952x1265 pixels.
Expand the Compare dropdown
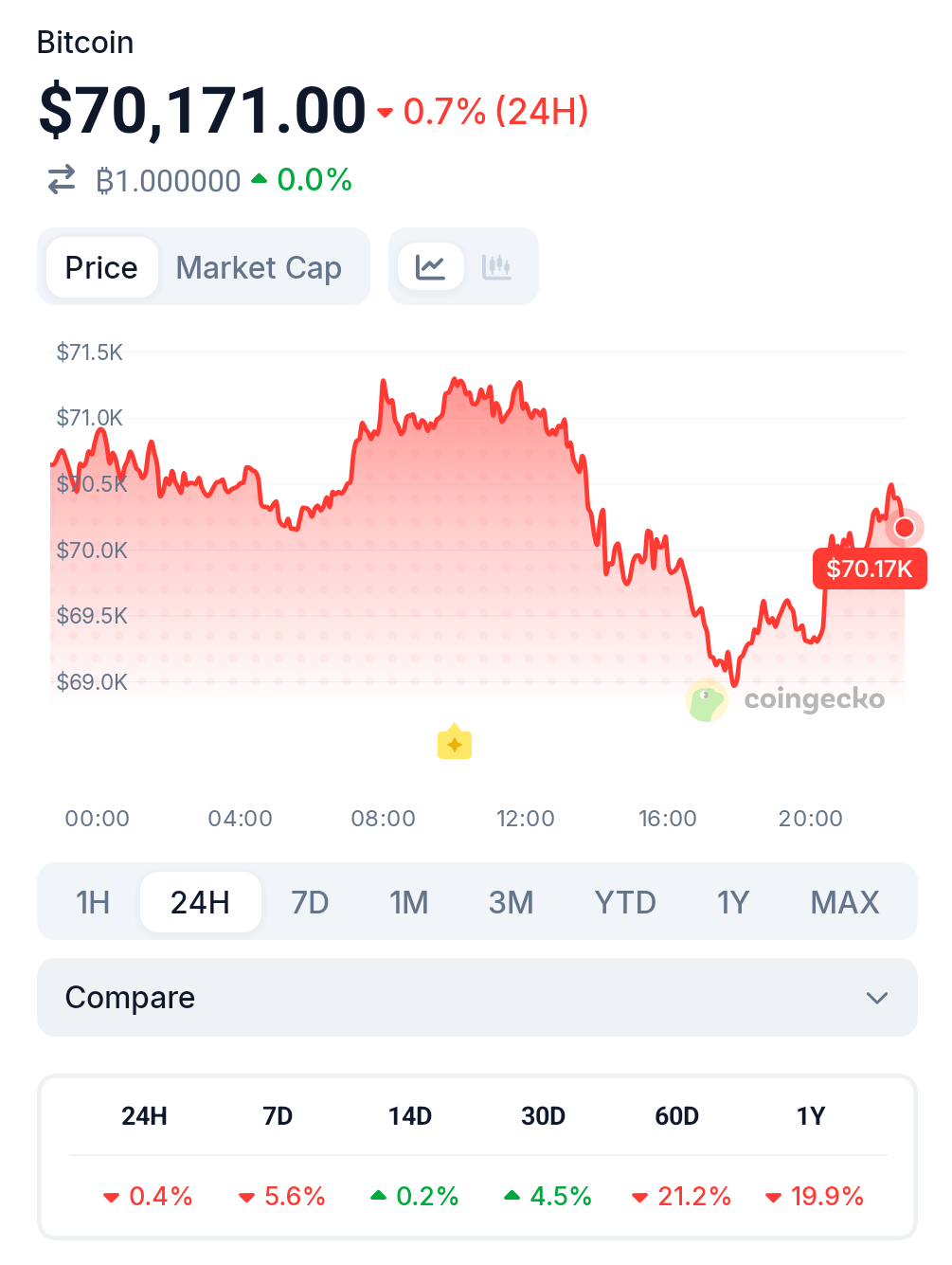(x=476, y=998)
